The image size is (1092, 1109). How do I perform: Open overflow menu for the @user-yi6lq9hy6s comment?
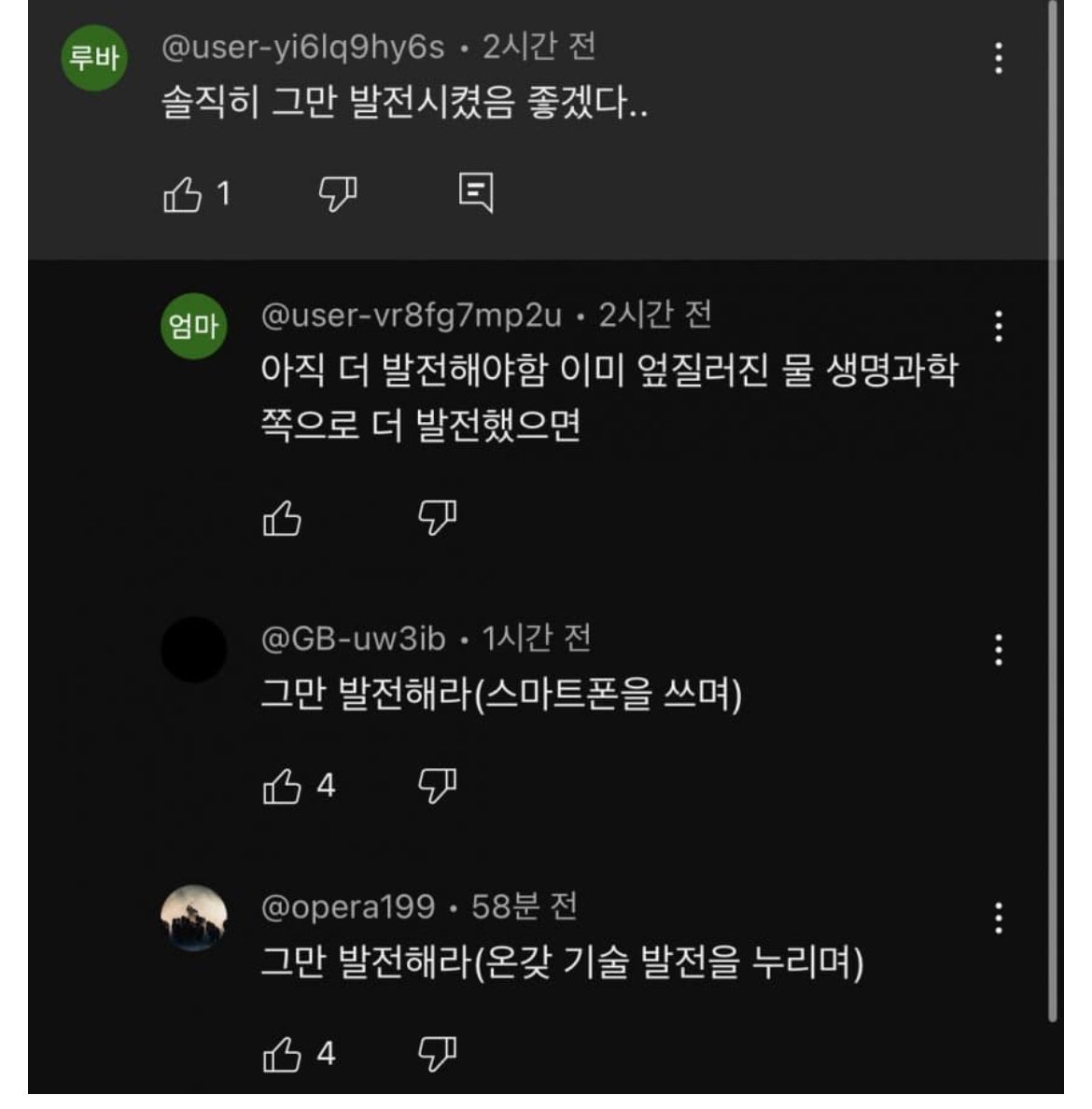999,58
